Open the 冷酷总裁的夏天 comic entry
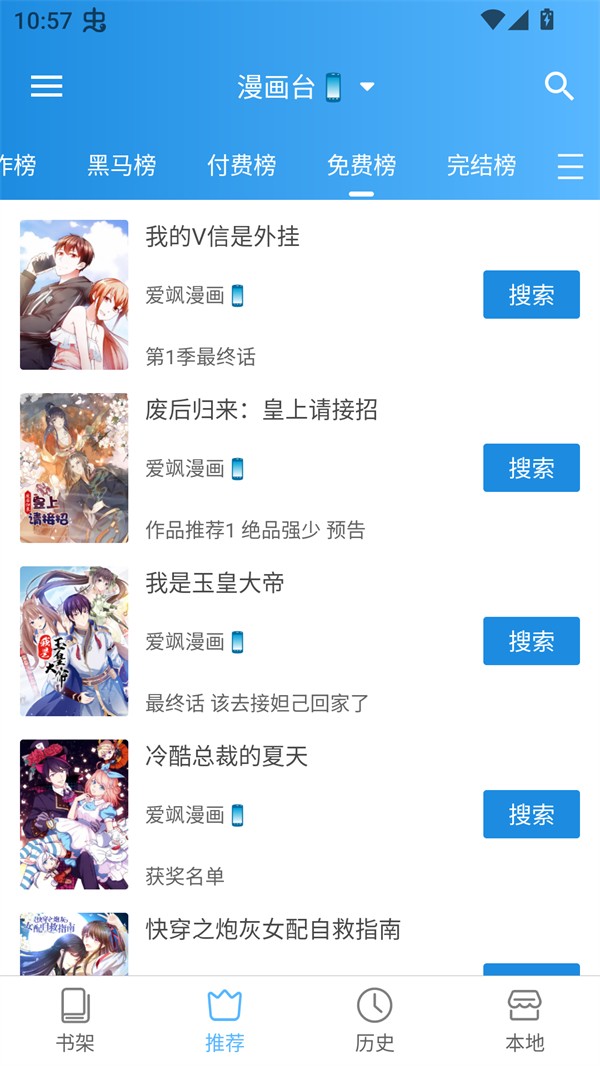 pyautogui.click(x=226, y=756)
